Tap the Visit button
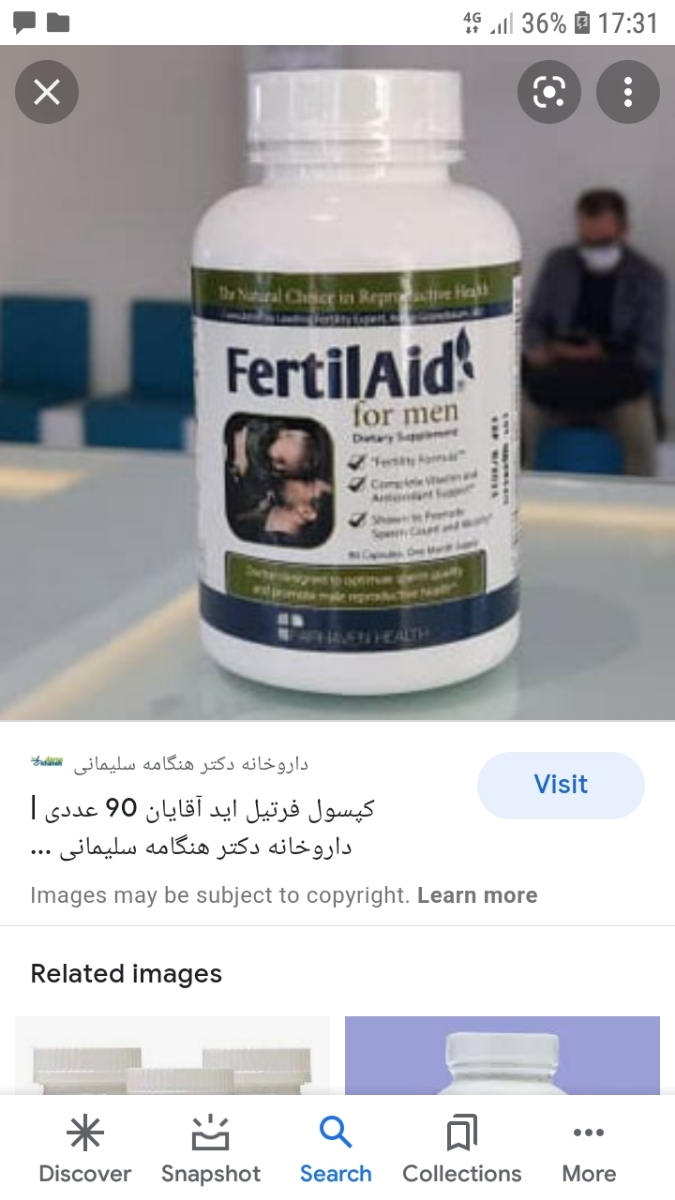The width and height of the screenshot is (675, 1200). click(x=560, y=785)
